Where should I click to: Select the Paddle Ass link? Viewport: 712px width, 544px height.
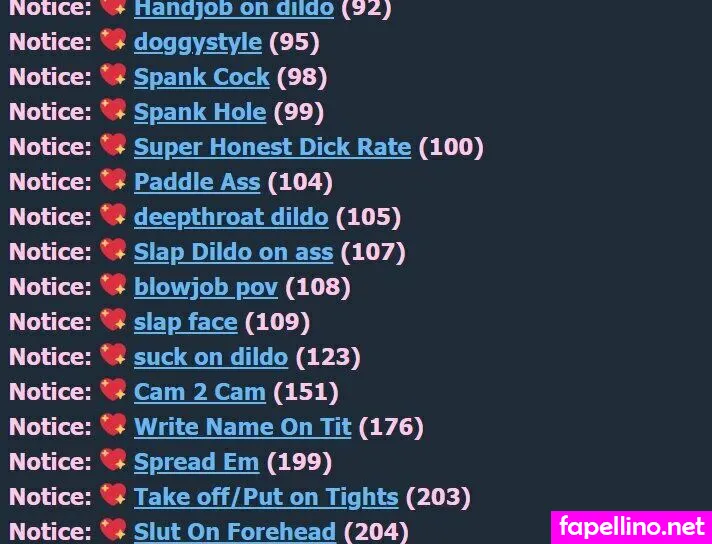(196, 183)
